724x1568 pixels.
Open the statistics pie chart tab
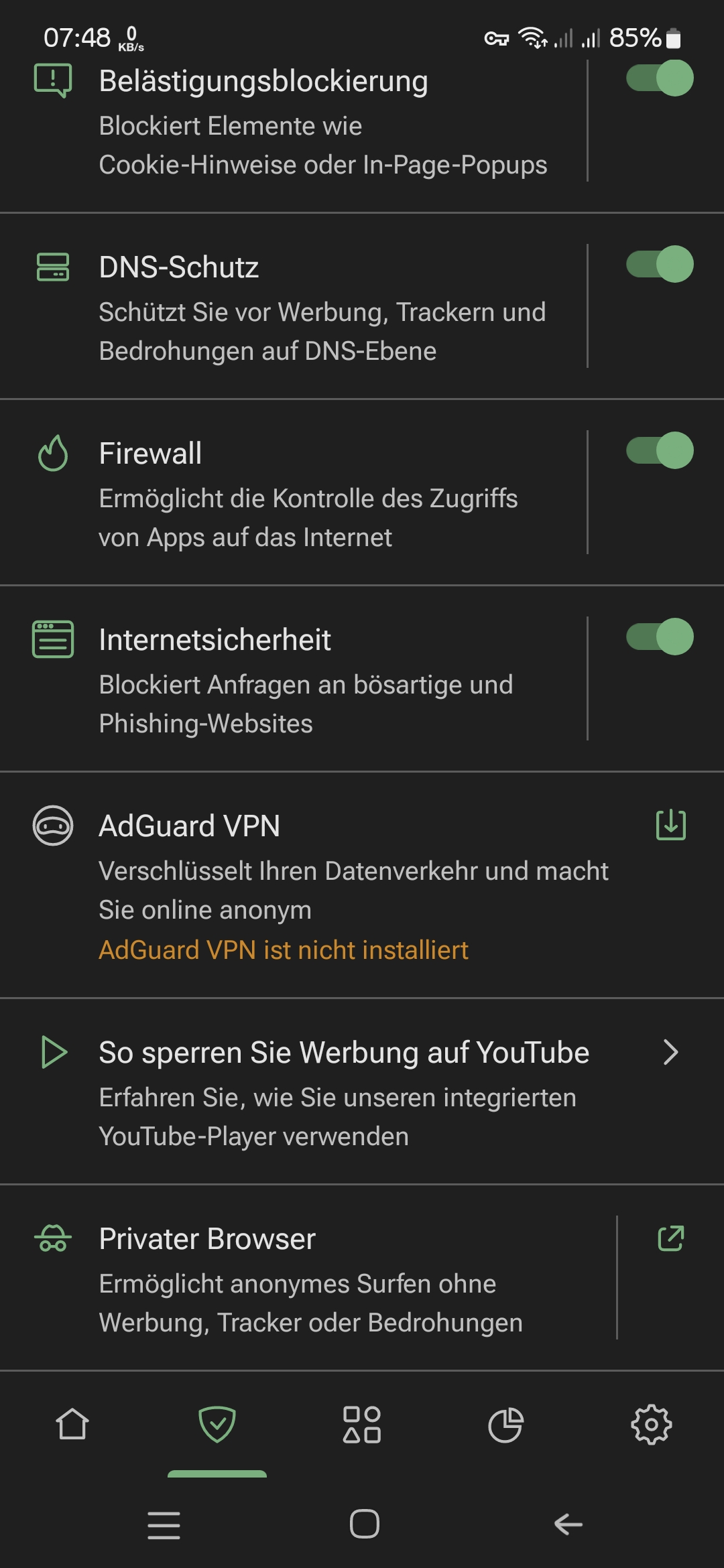tap(506, 1423)
